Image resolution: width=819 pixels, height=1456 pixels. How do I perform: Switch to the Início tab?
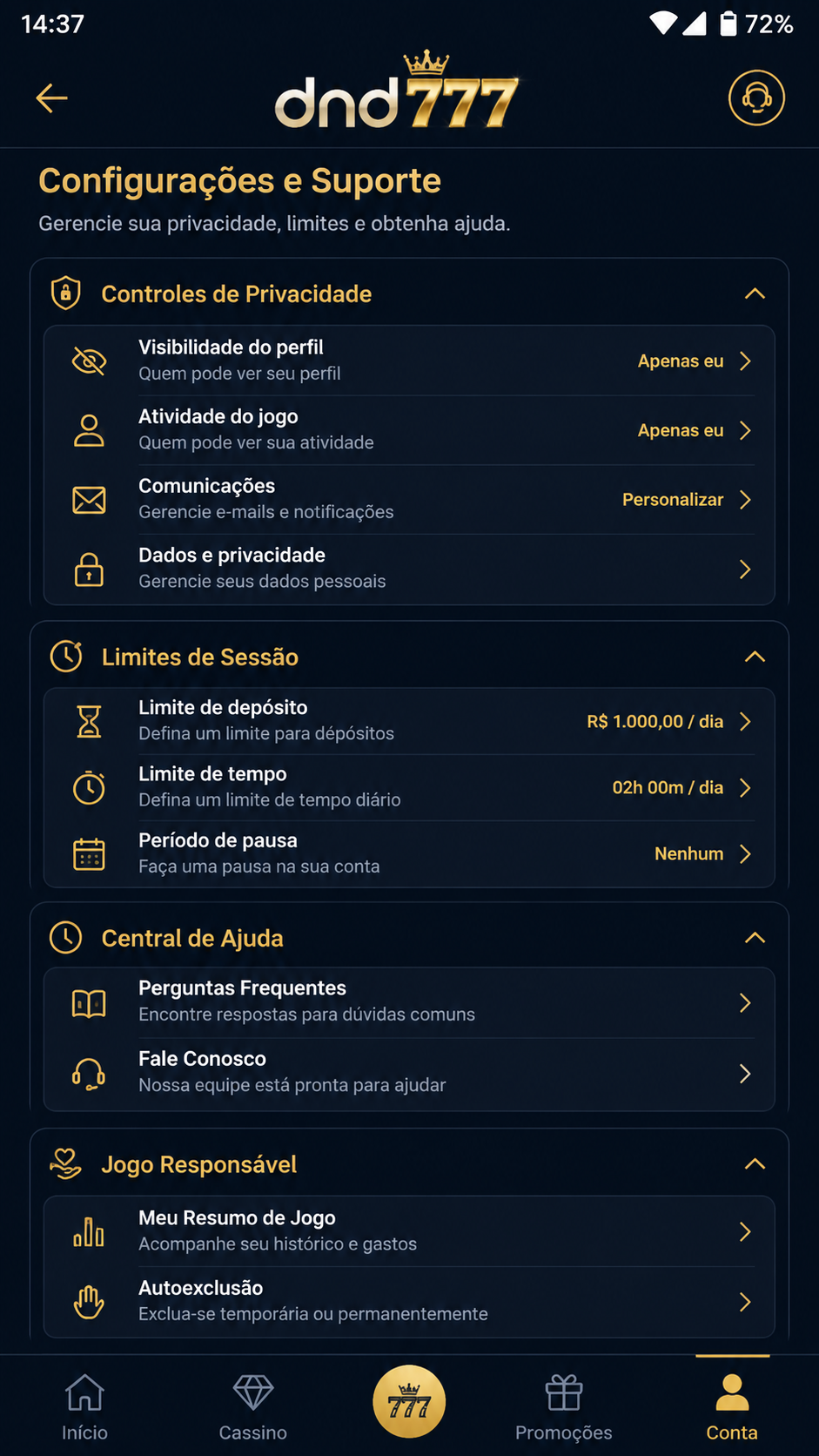coord(84,1405)
